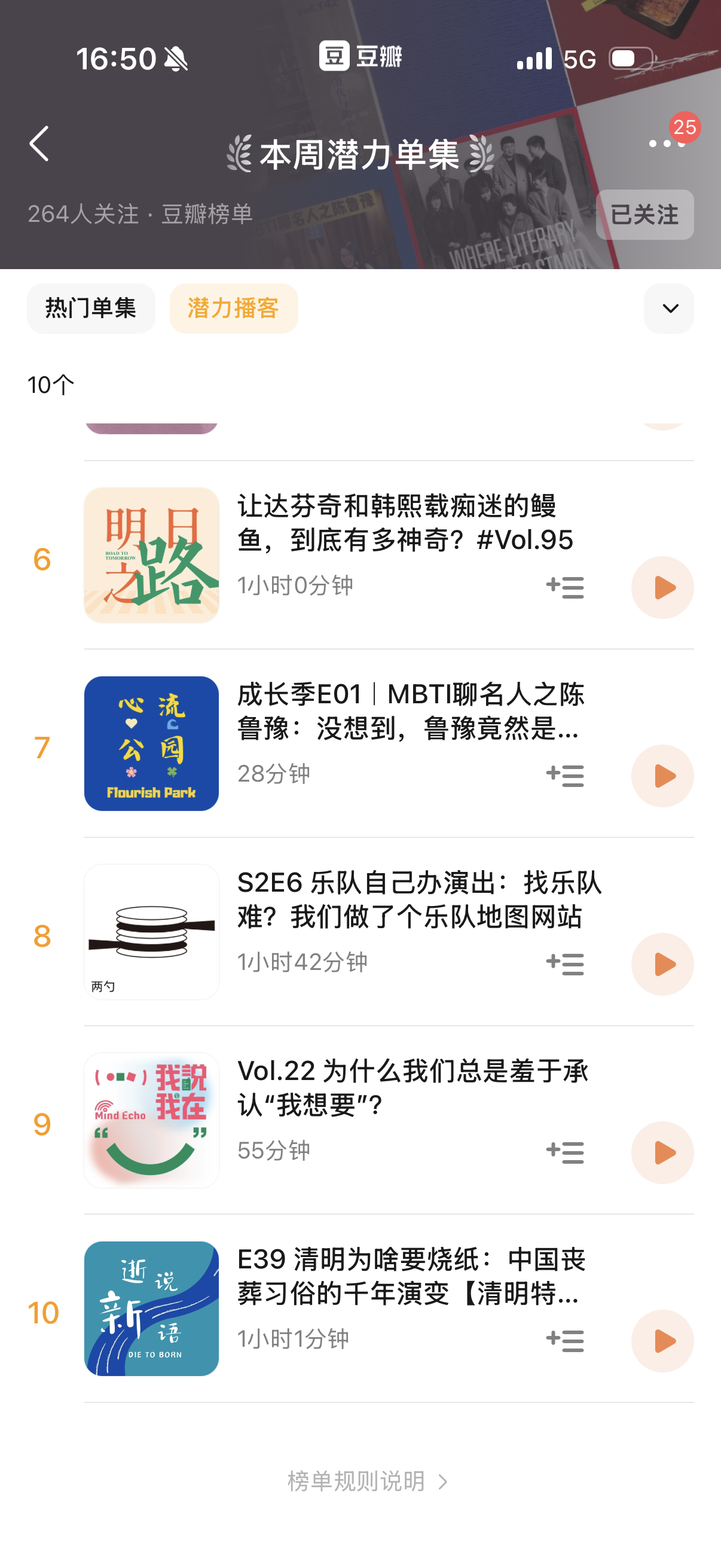Add 鳗鱼 #Vol.95 episode to playlist
This screenshot has width=721, height=1568.
pos(564,587)
